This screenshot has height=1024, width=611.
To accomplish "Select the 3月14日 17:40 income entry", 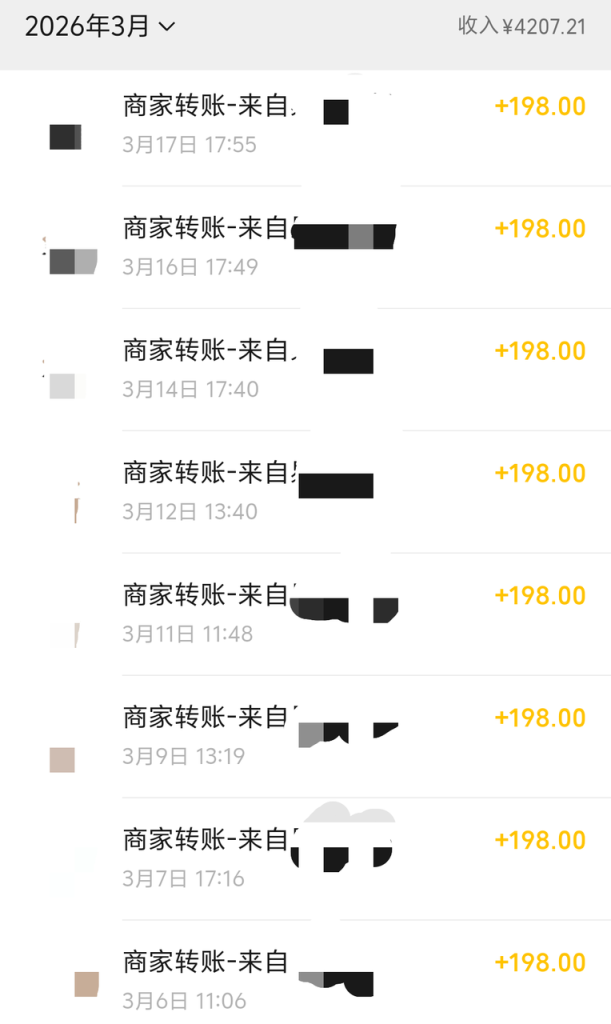I will (x=300, y=369).
